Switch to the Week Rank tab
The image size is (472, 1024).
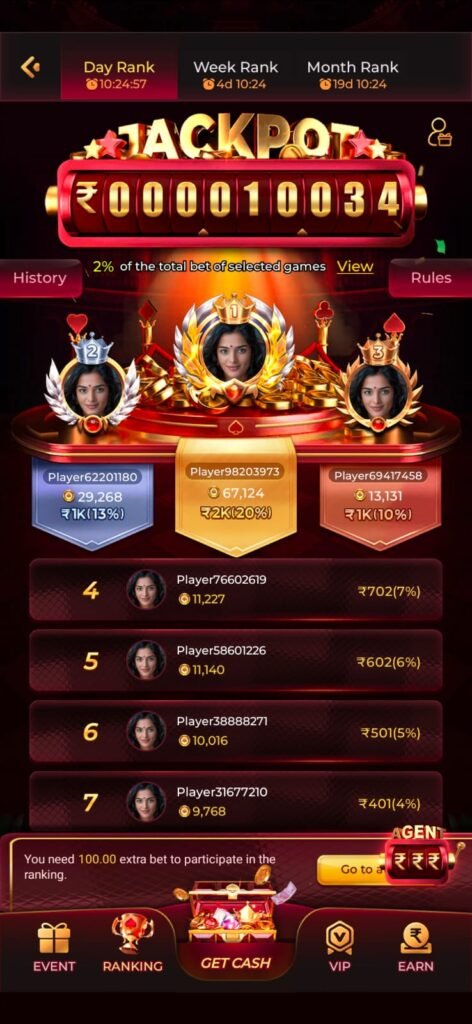coord(235,75)
